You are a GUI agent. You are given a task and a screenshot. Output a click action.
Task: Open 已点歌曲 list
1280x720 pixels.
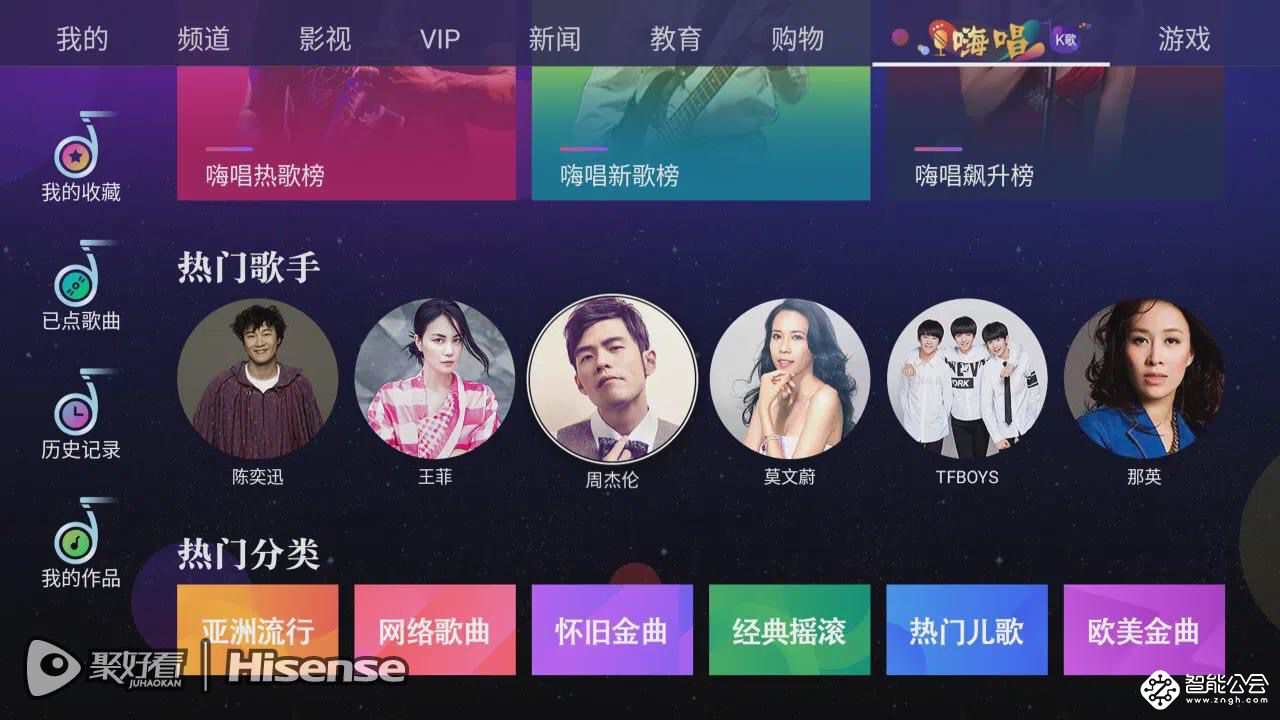click(80, 288)
